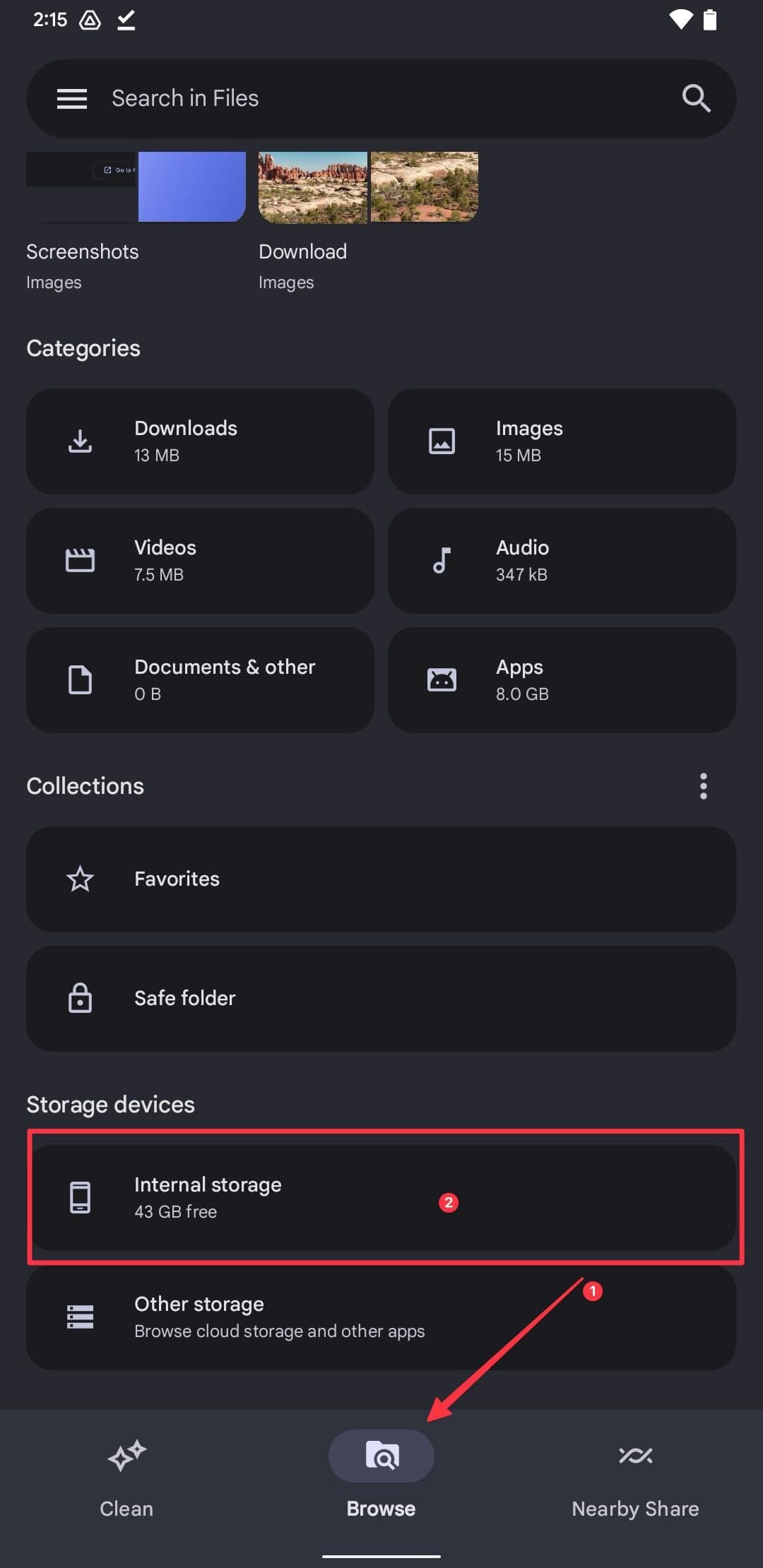Open the navigation drawer menu
The image size is (763, 1568).
[x=71, y=98]
